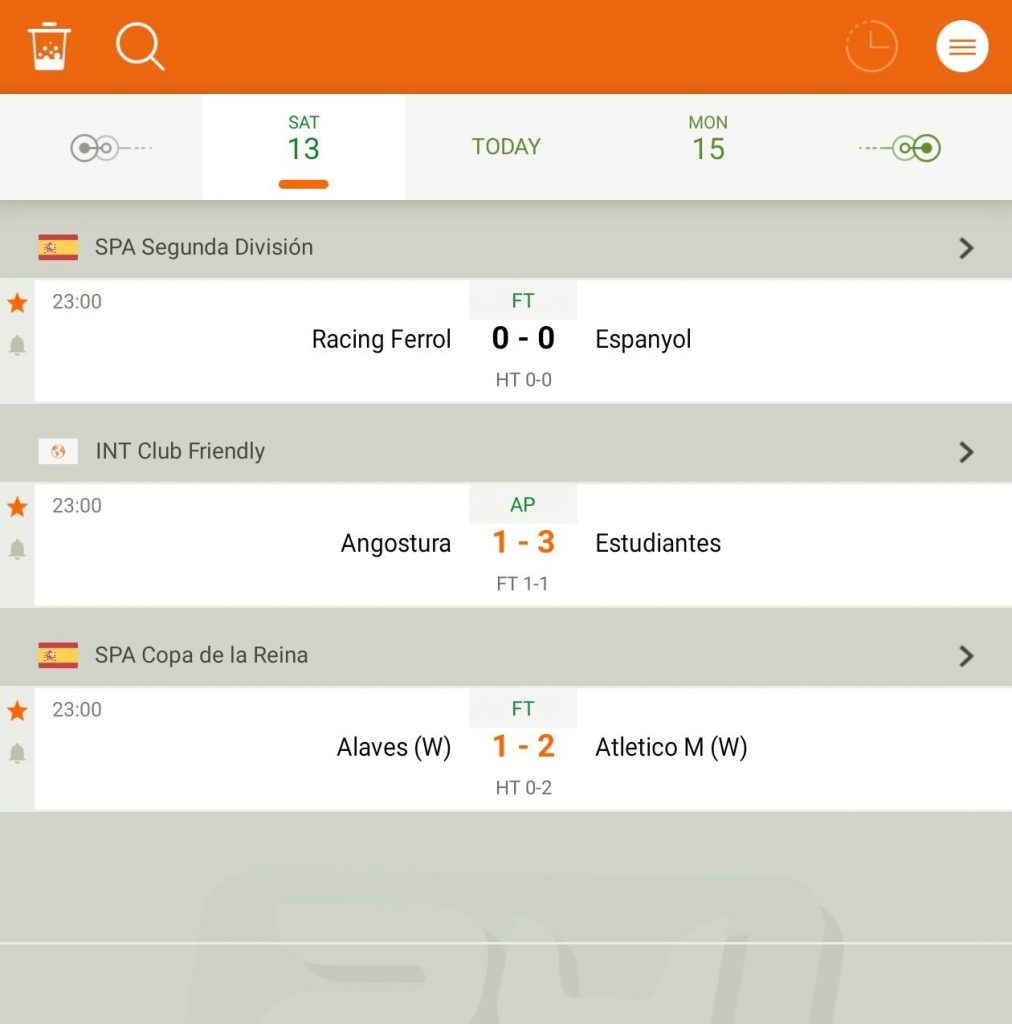Image resolution: width=1012 pixels, height=1024 pixels.
Task: Switch to the TODAY tab
Action: [505, 146]
